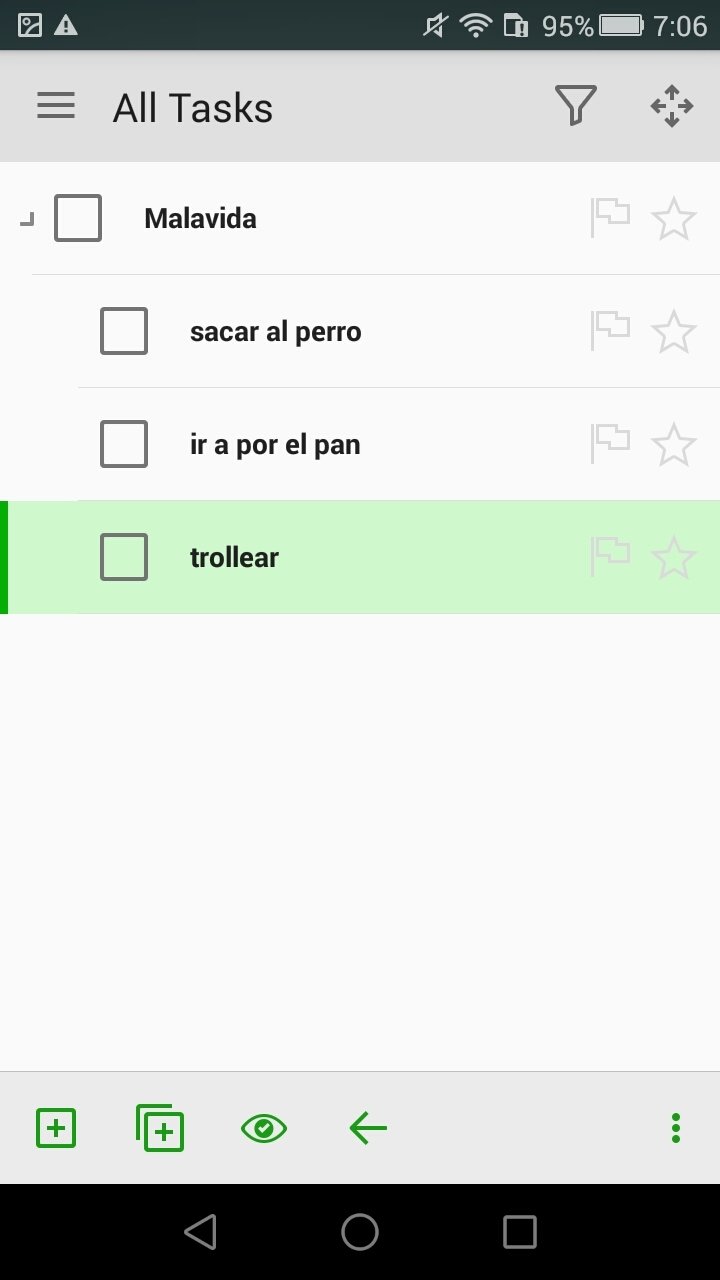Image resolution: width=720 pixels, height=1280 pixels.
Task: Add a new task with plus icon
Action: click(x=56, y=1128)
